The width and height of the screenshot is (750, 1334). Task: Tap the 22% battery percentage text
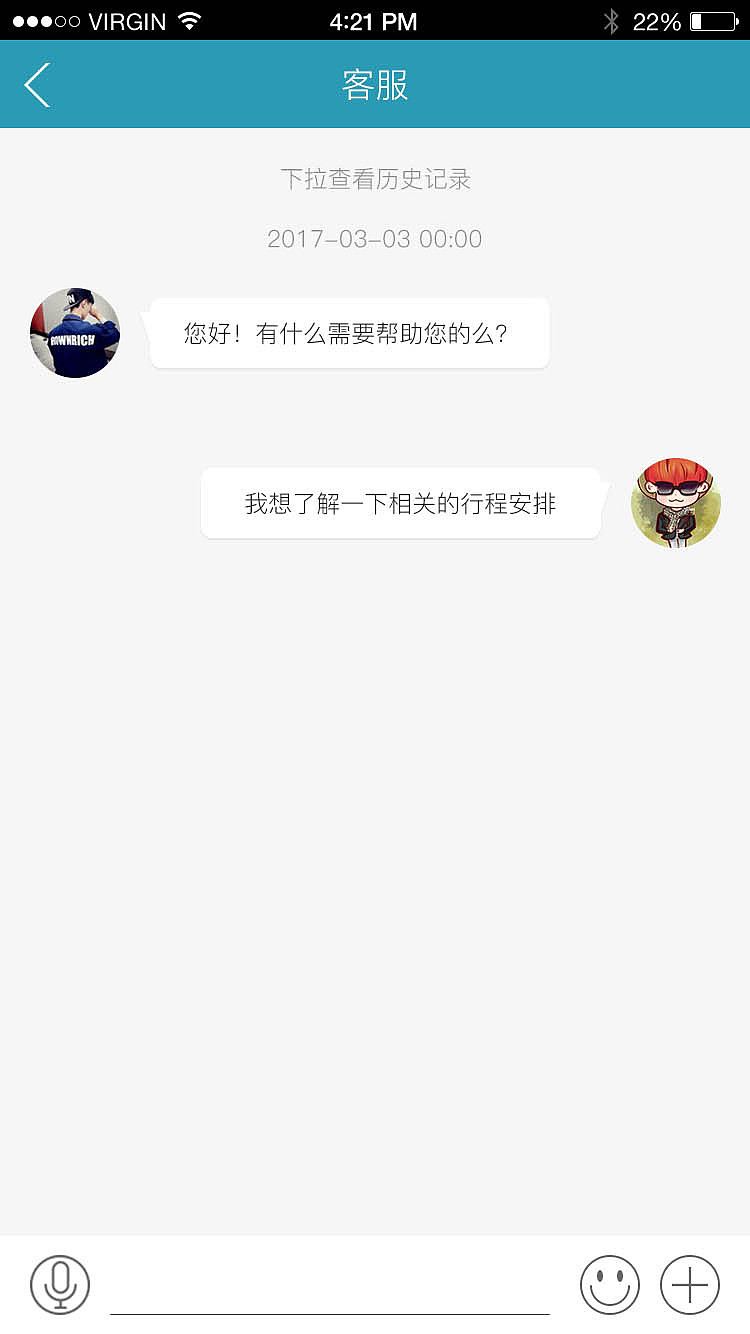pos(655,20)
